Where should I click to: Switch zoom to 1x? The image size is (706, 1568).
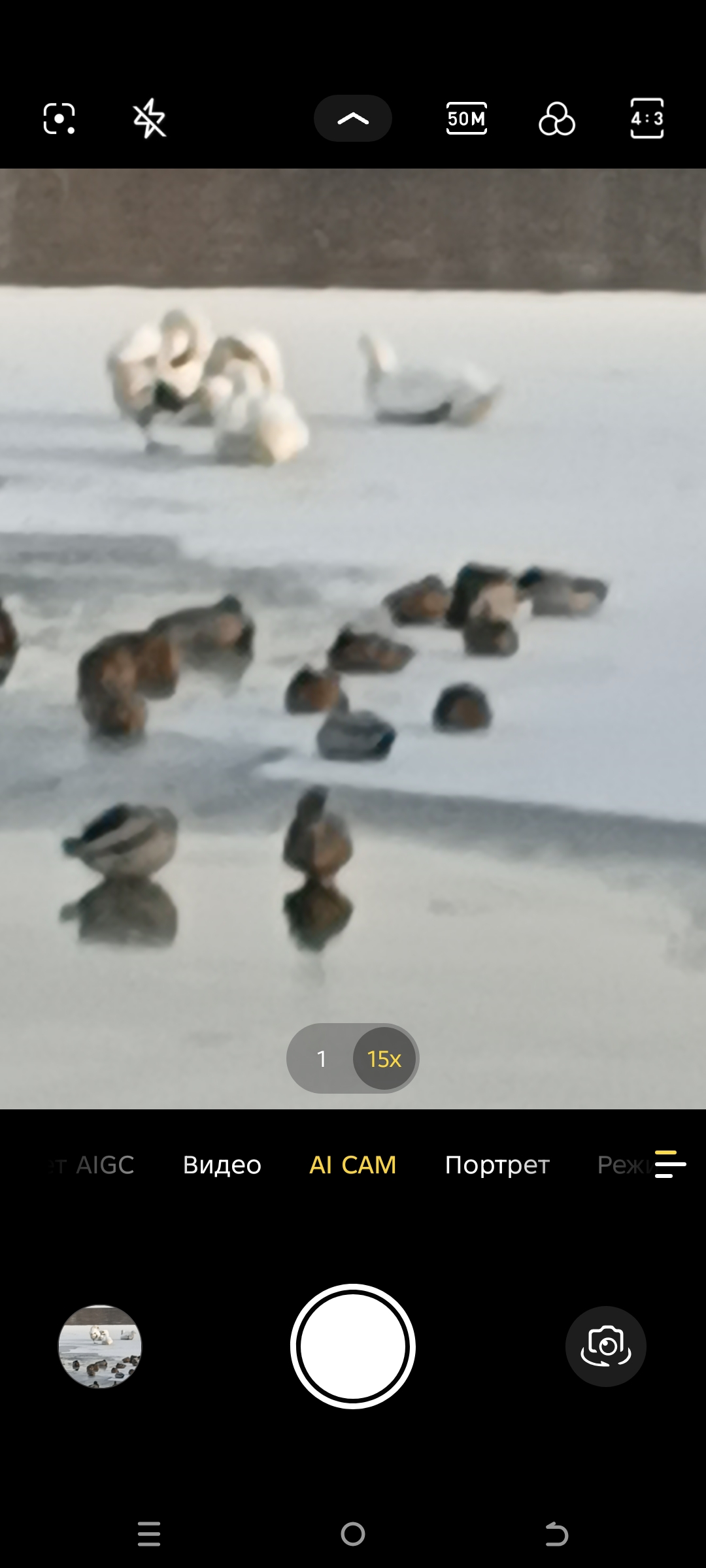coord(322,1058)
